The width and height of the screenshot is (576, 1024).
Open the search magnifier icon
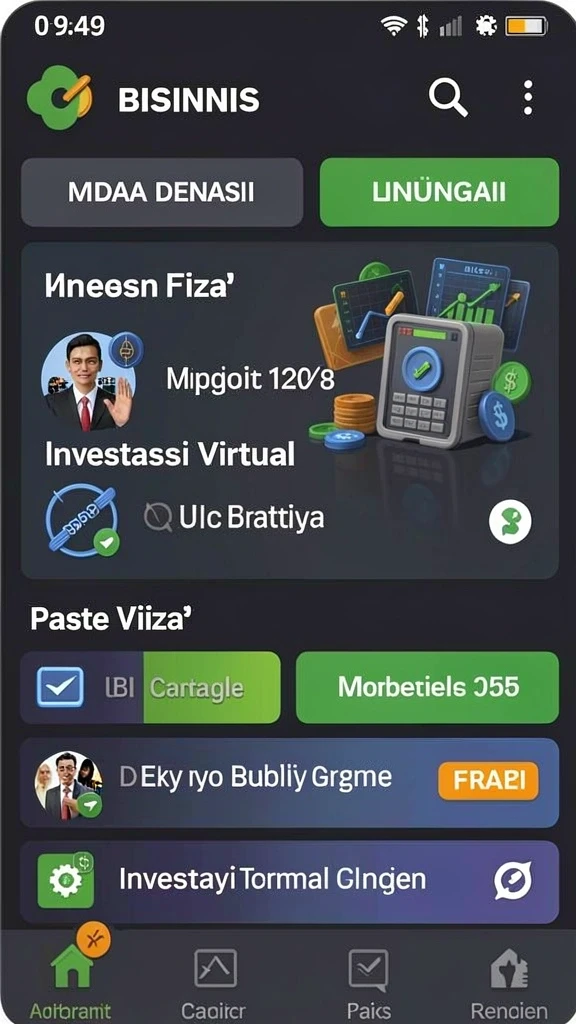point(448,98)
